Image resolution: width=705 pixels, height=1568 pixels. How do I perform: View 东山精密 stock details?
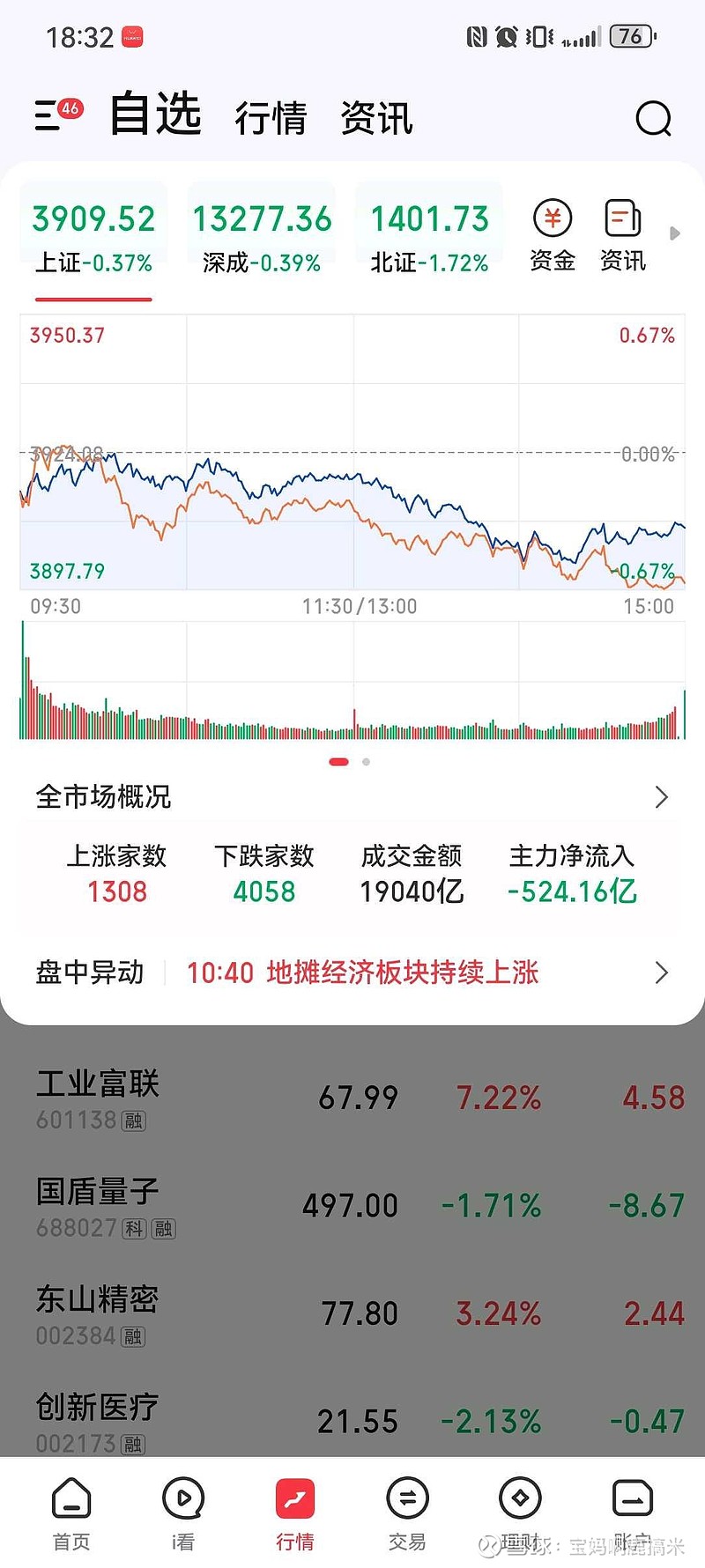pos(352,1313)
